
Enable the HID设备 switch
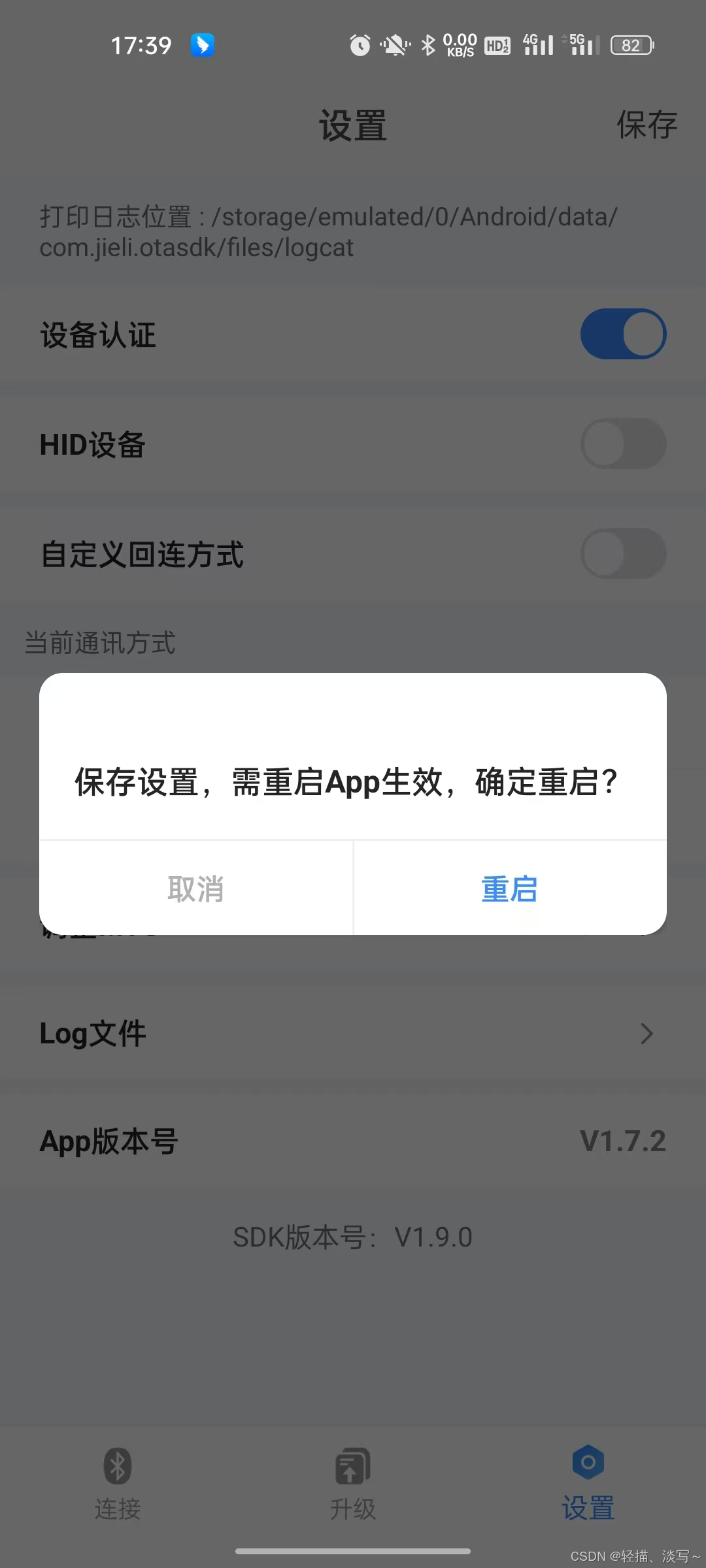[x=622, y=444]
